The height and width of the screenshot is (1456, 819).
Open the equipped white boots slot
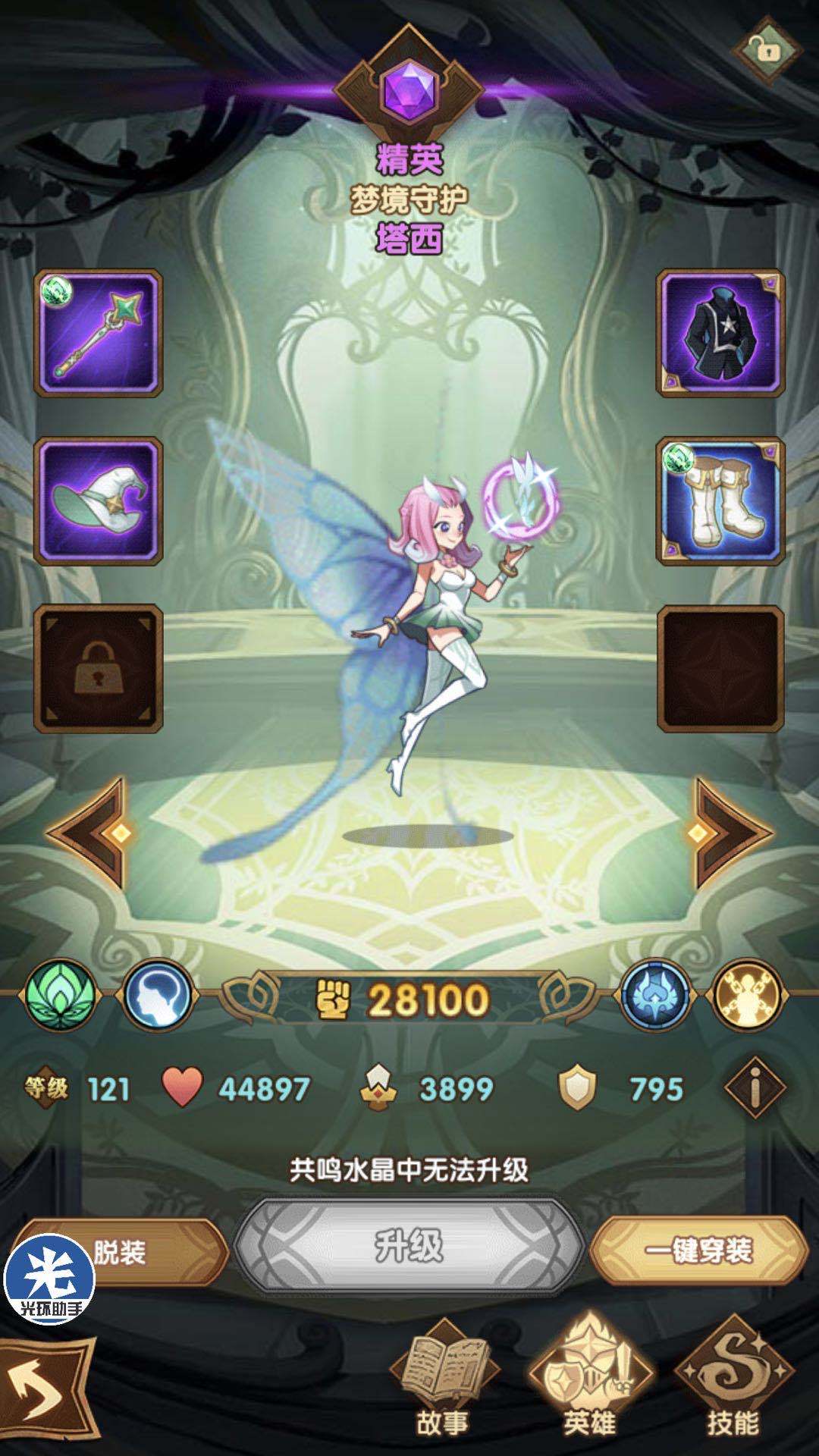pos(720,500)
